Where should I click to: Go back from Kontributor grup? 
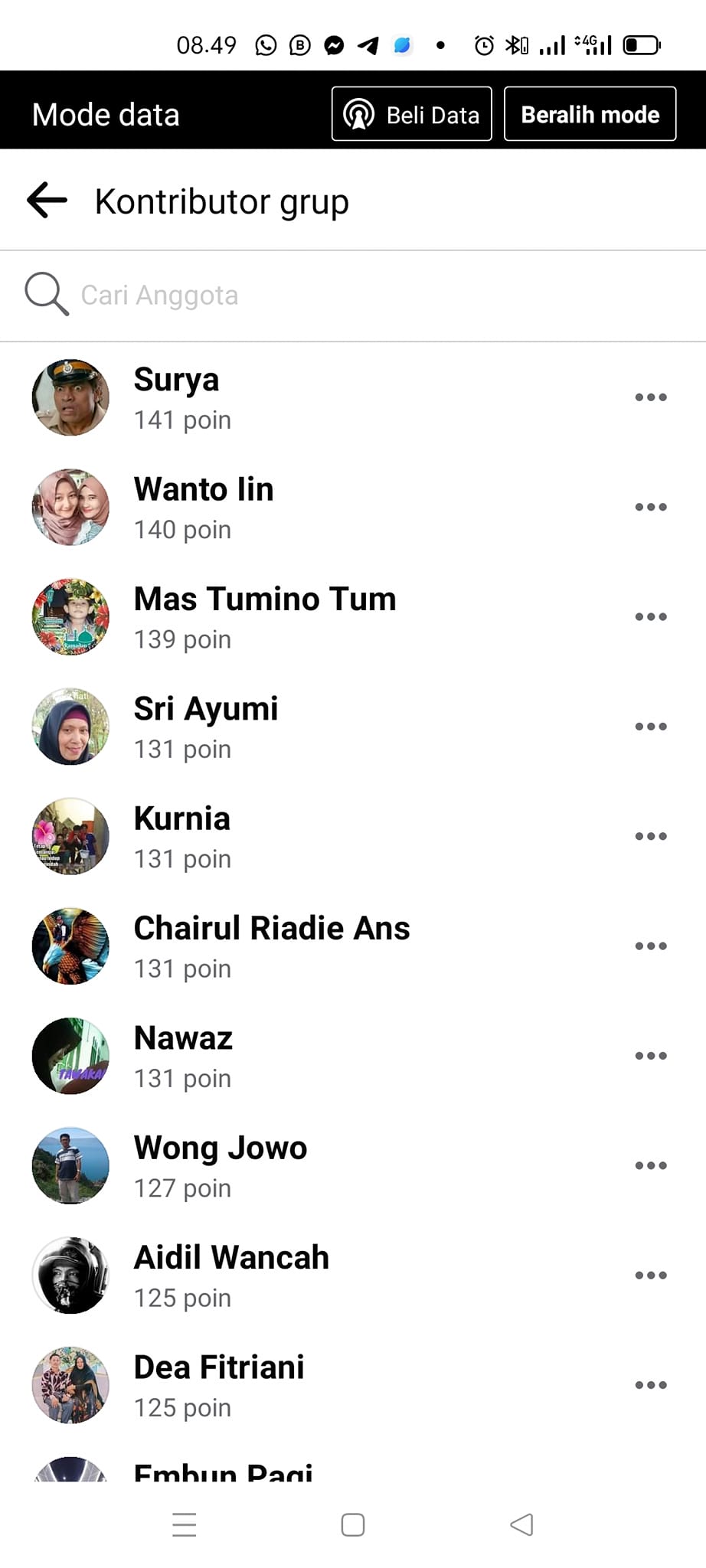click(x=47, y=201)
